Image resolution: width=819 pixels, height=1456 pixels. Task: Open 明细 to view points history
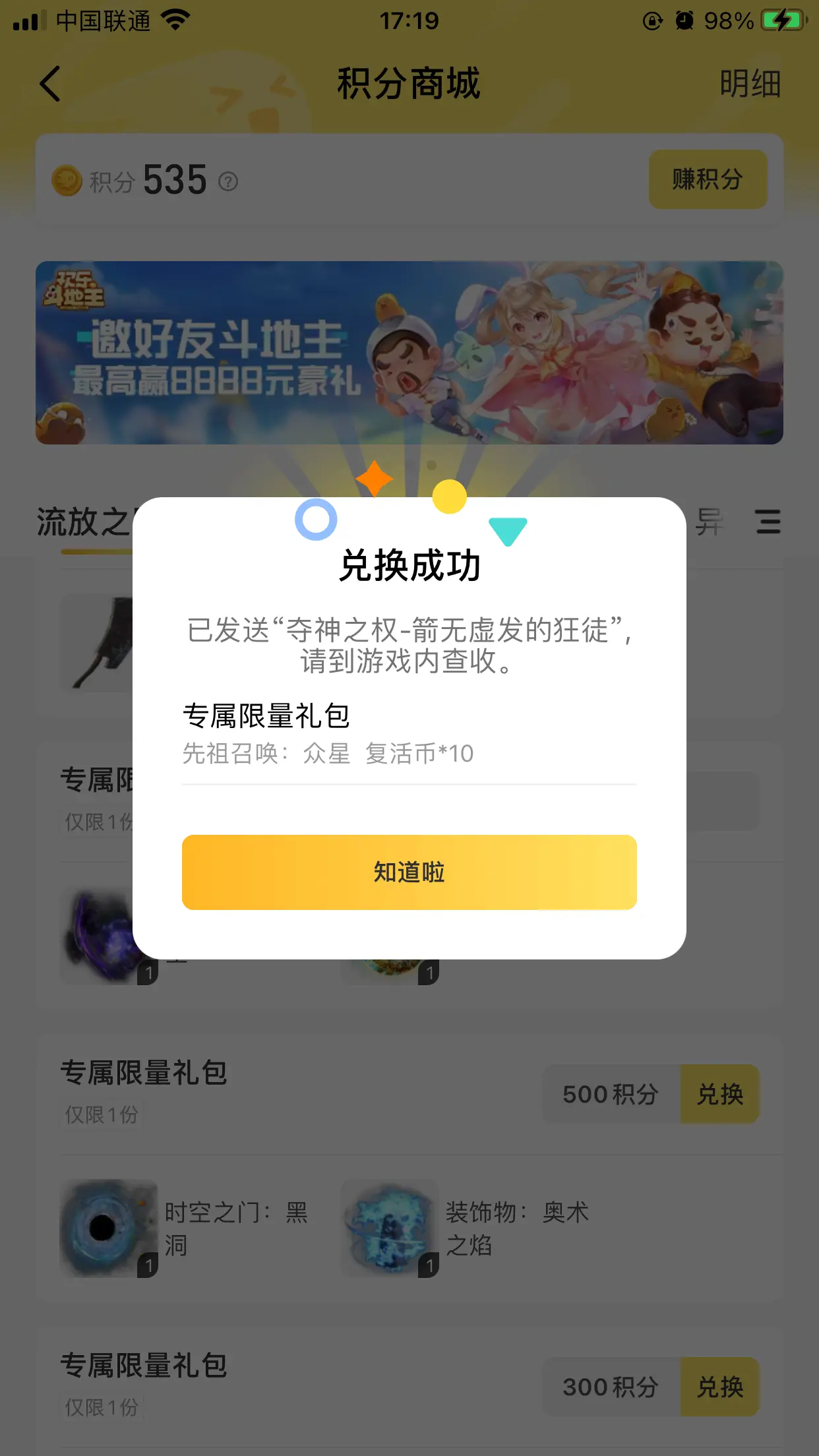pos(750,84)
